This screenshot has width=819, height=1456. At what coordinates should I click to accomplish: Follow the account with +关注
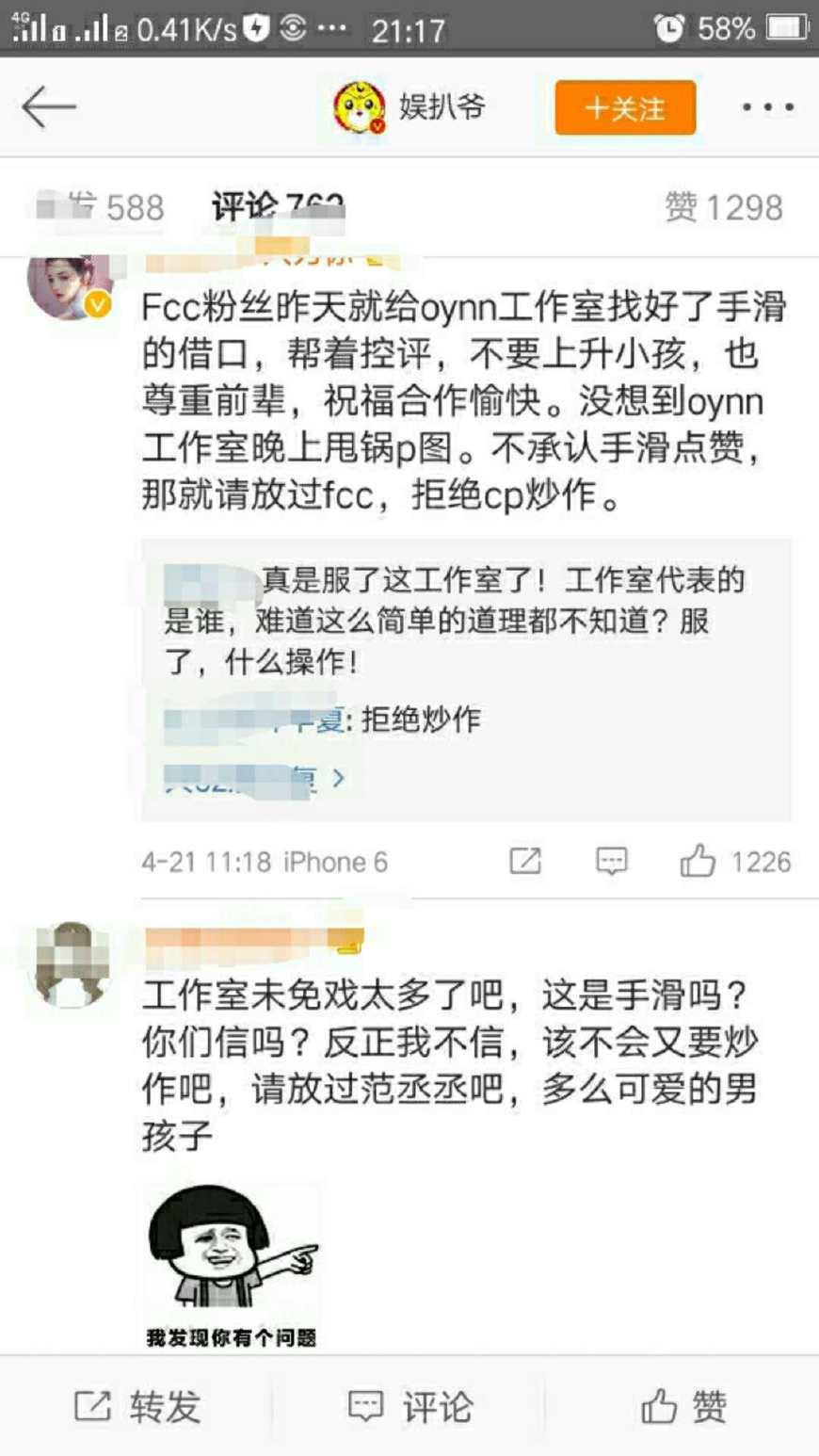pyautogui.click(x=625, y=108)
